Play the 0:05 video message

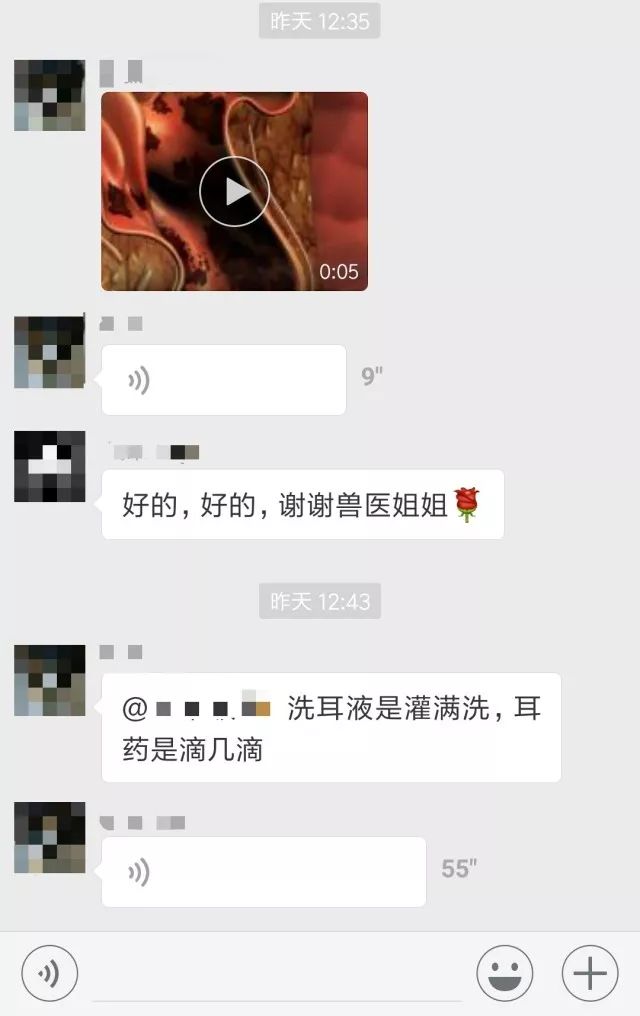[234, 191]
